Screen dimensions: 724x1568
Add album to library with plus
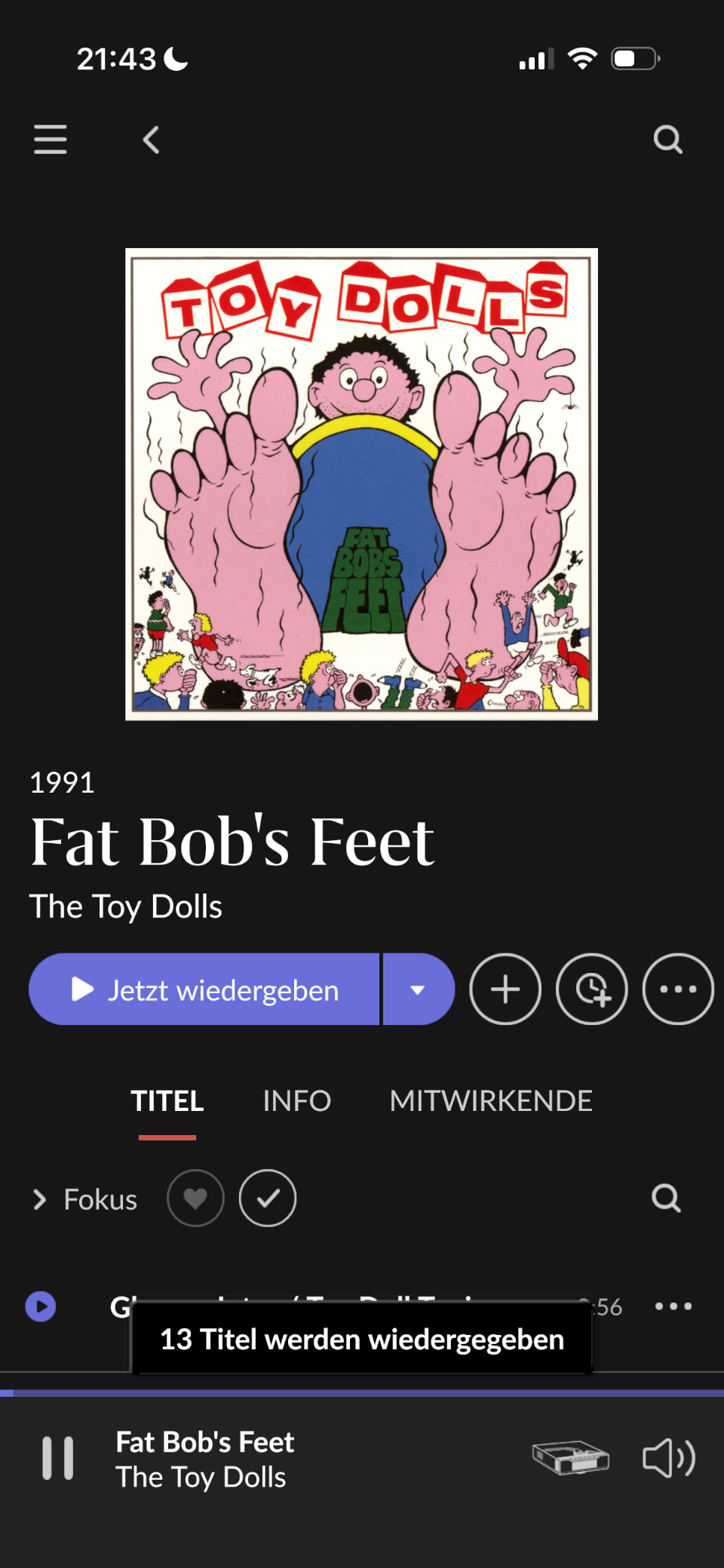[x=505, y=990]
